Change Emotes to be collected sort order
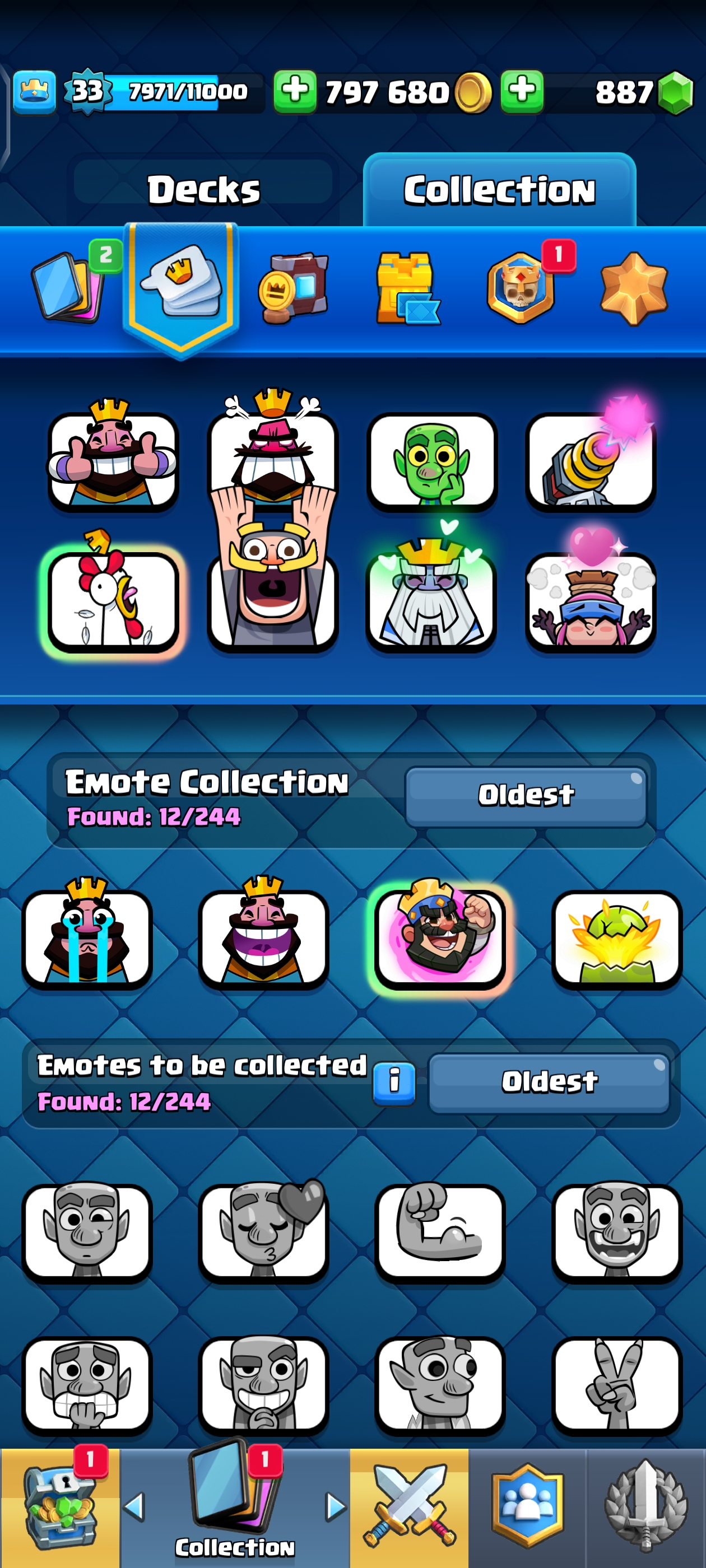This screenshot has width=706, height=1568. click(549, 1082)
